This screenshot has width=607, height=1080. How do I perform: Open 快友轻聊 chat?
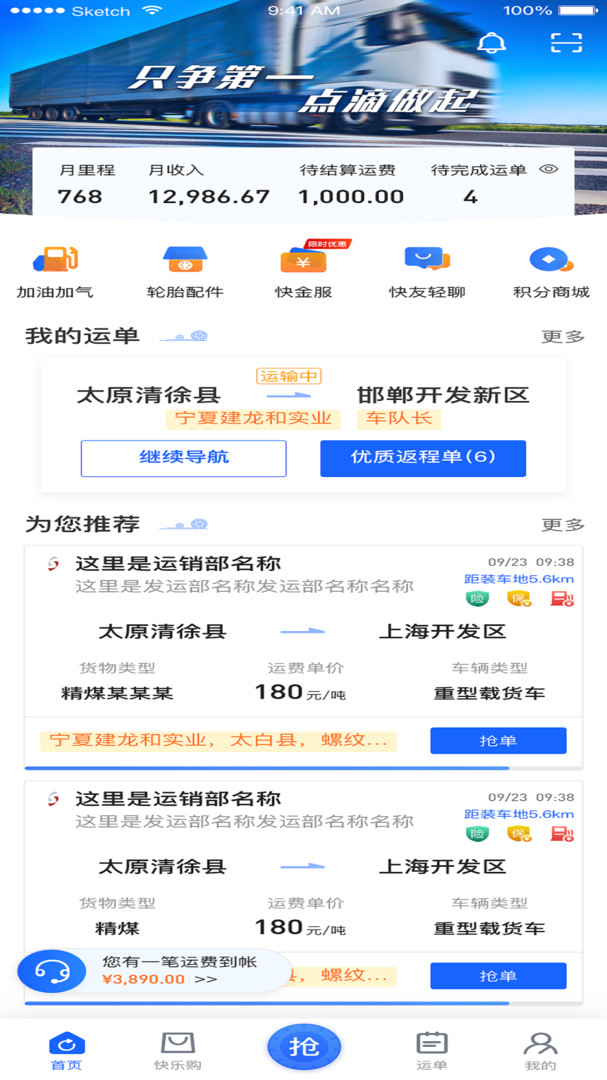(x=427, y=272)
